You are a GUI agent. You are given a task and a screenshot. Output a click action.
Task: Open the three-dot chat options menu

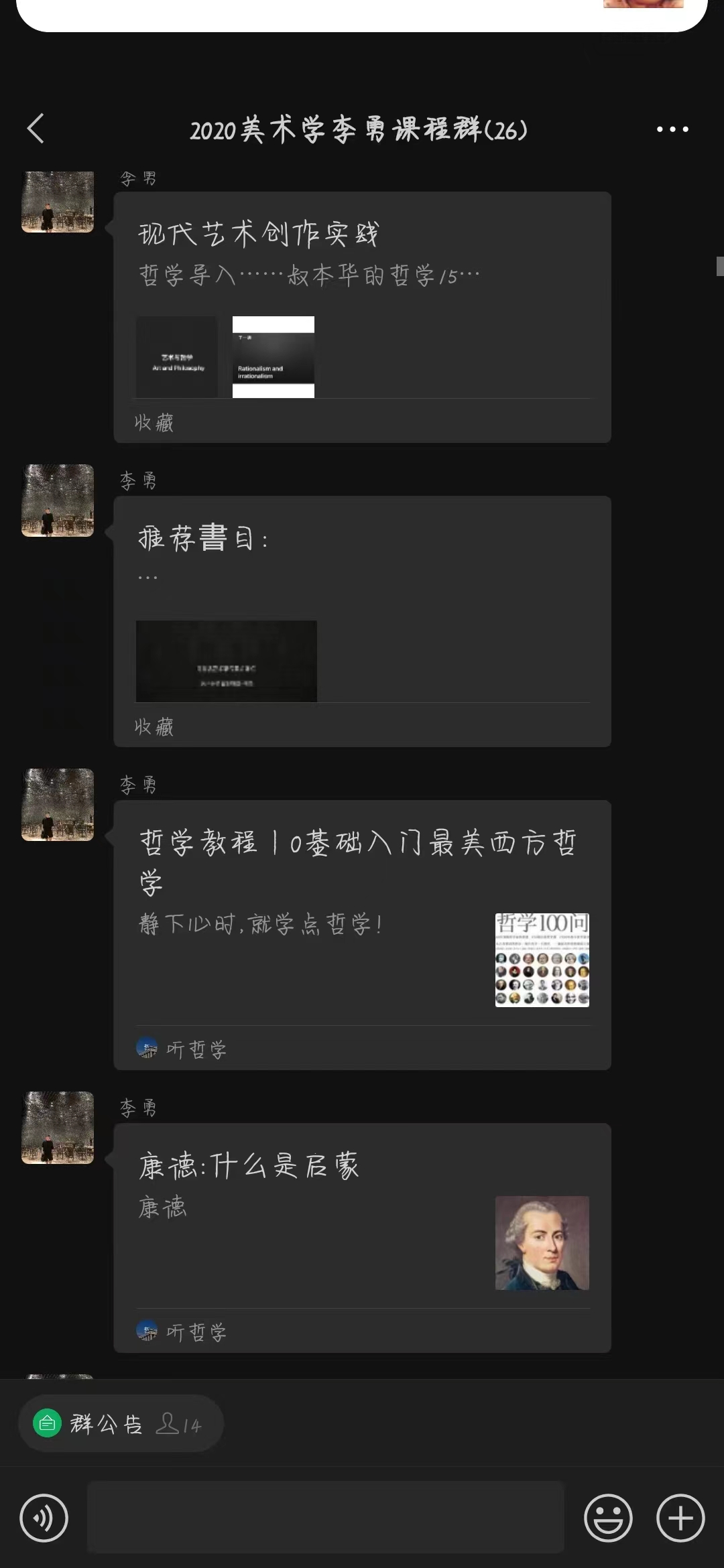(672, 129)
